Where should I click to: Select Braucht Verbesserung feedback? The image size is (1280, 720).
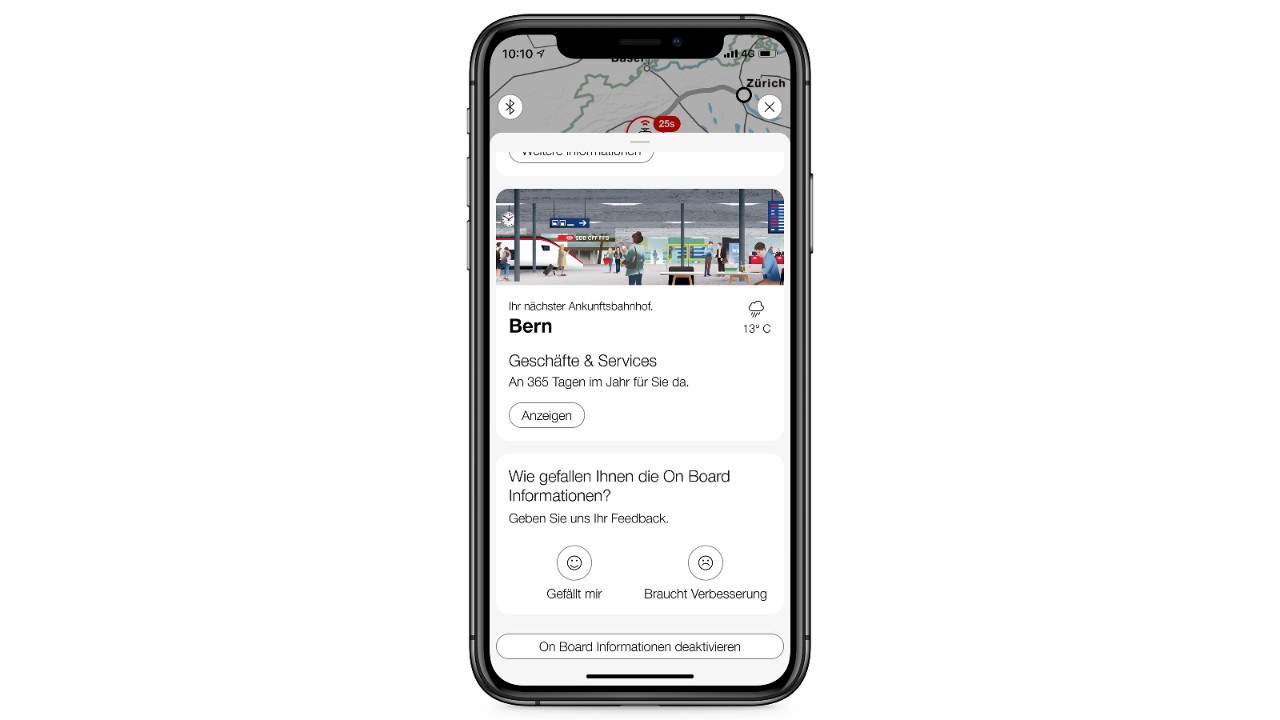point(705,563)
